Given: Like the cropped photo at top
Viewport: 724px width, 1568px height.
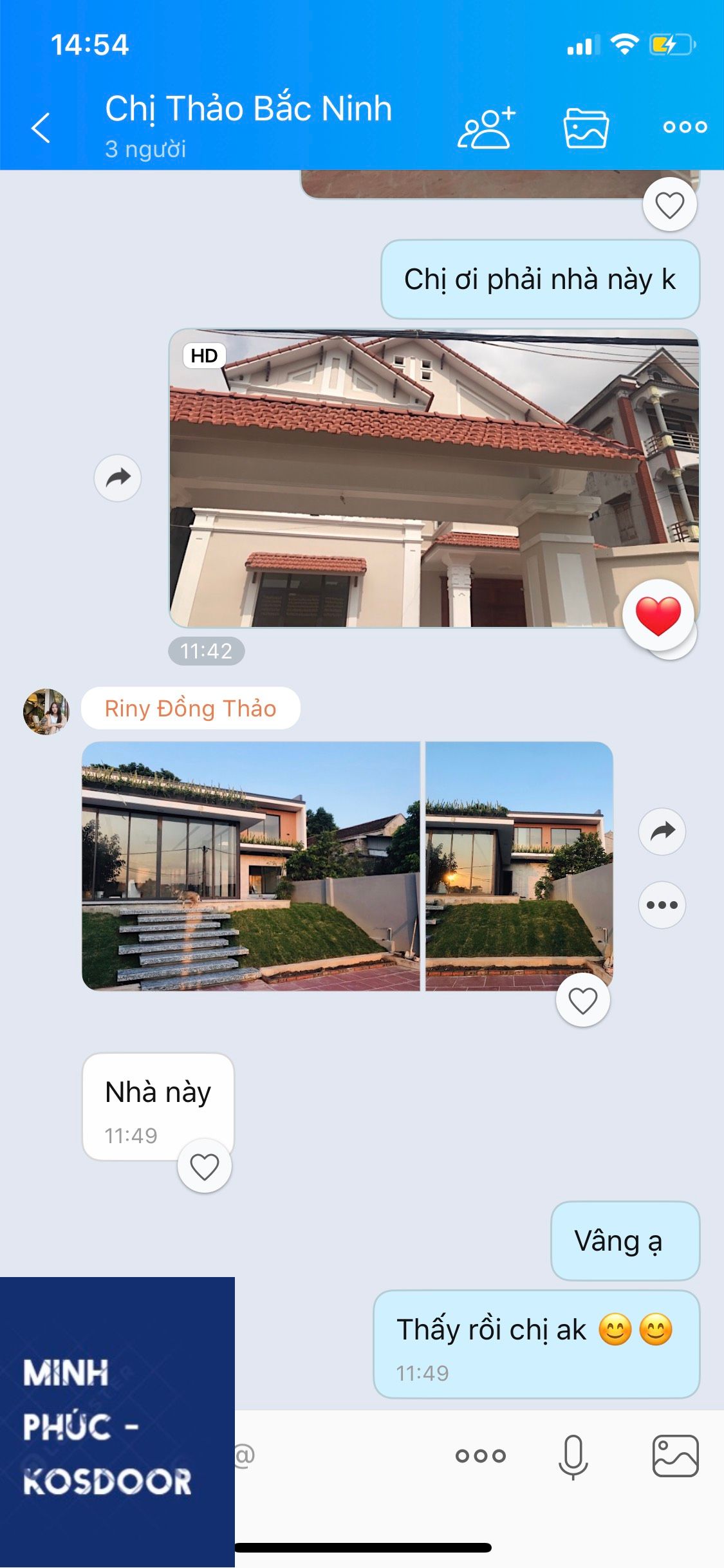Looking at the screenshot, I should click(669, 205).
